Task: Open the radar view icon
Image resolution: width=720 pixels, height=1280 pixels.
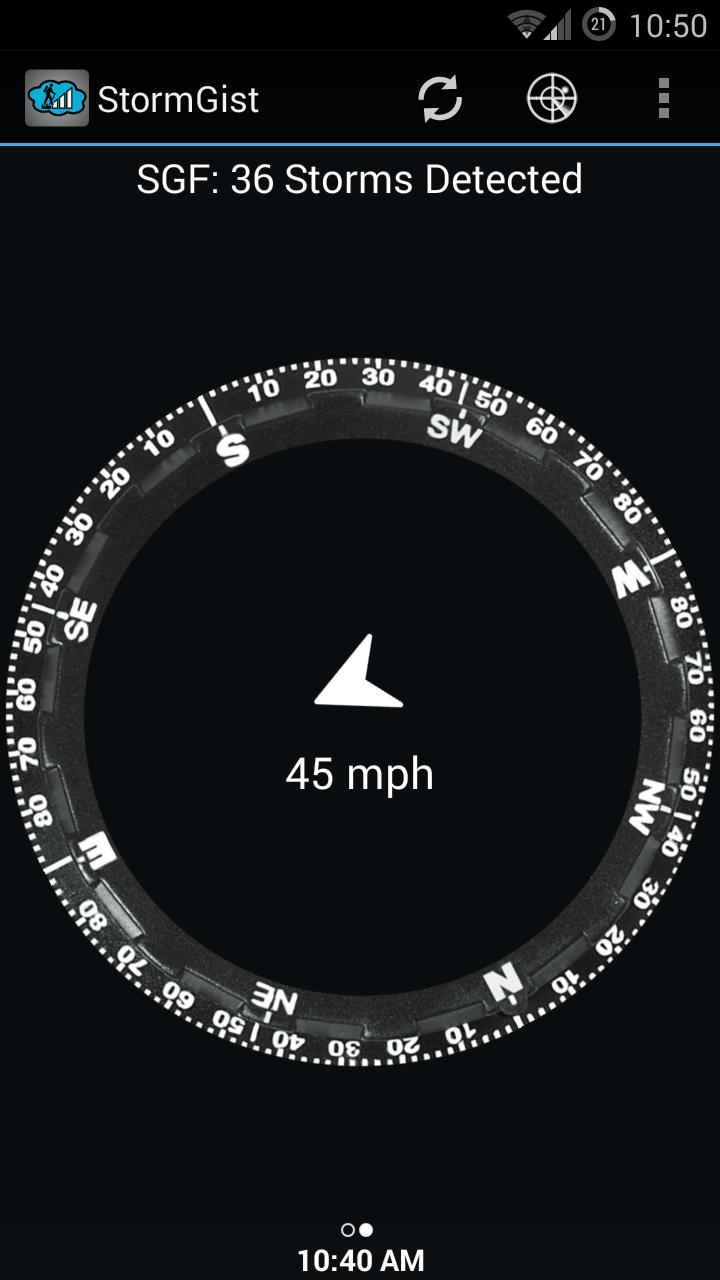Action: pyautogui.click(x=552, y=99)
